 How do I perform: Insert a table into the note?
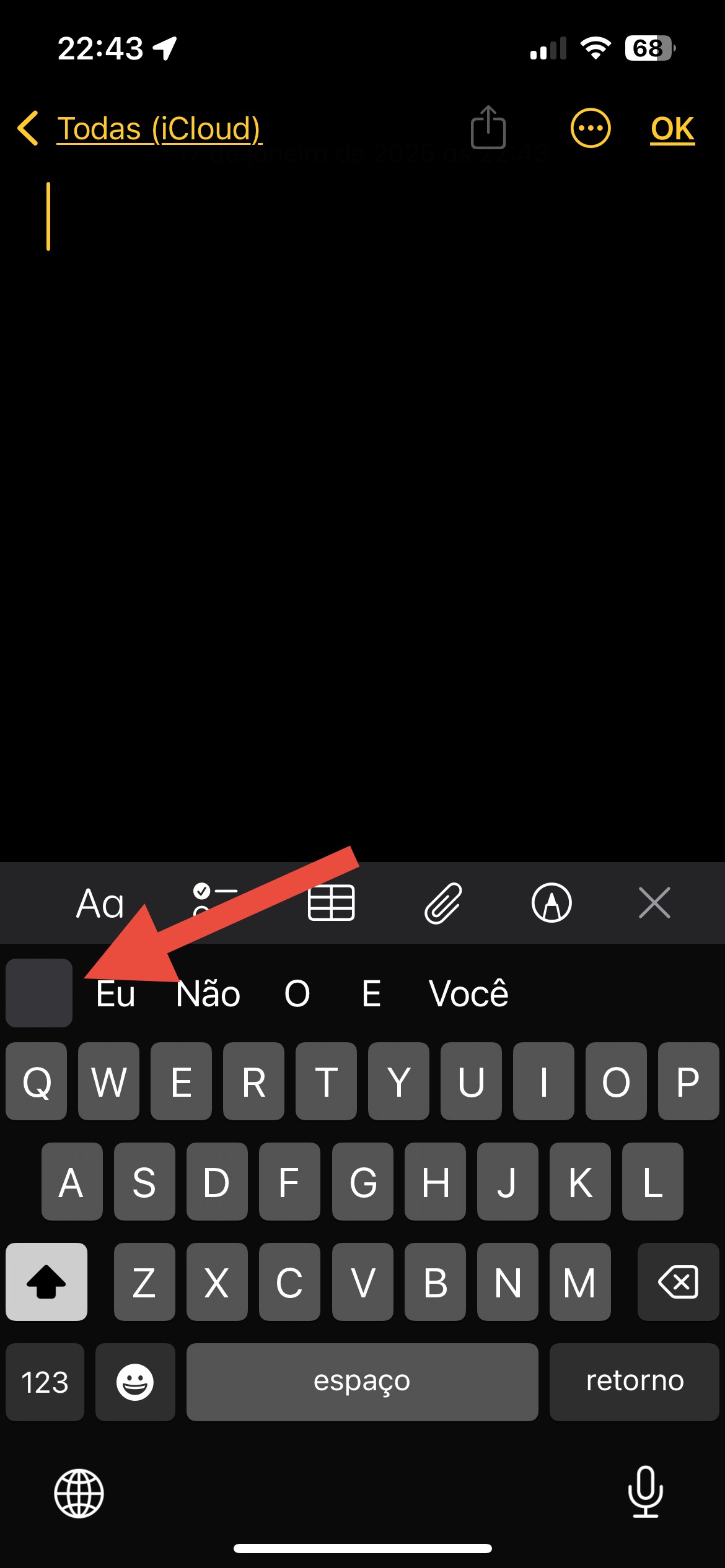331,902
